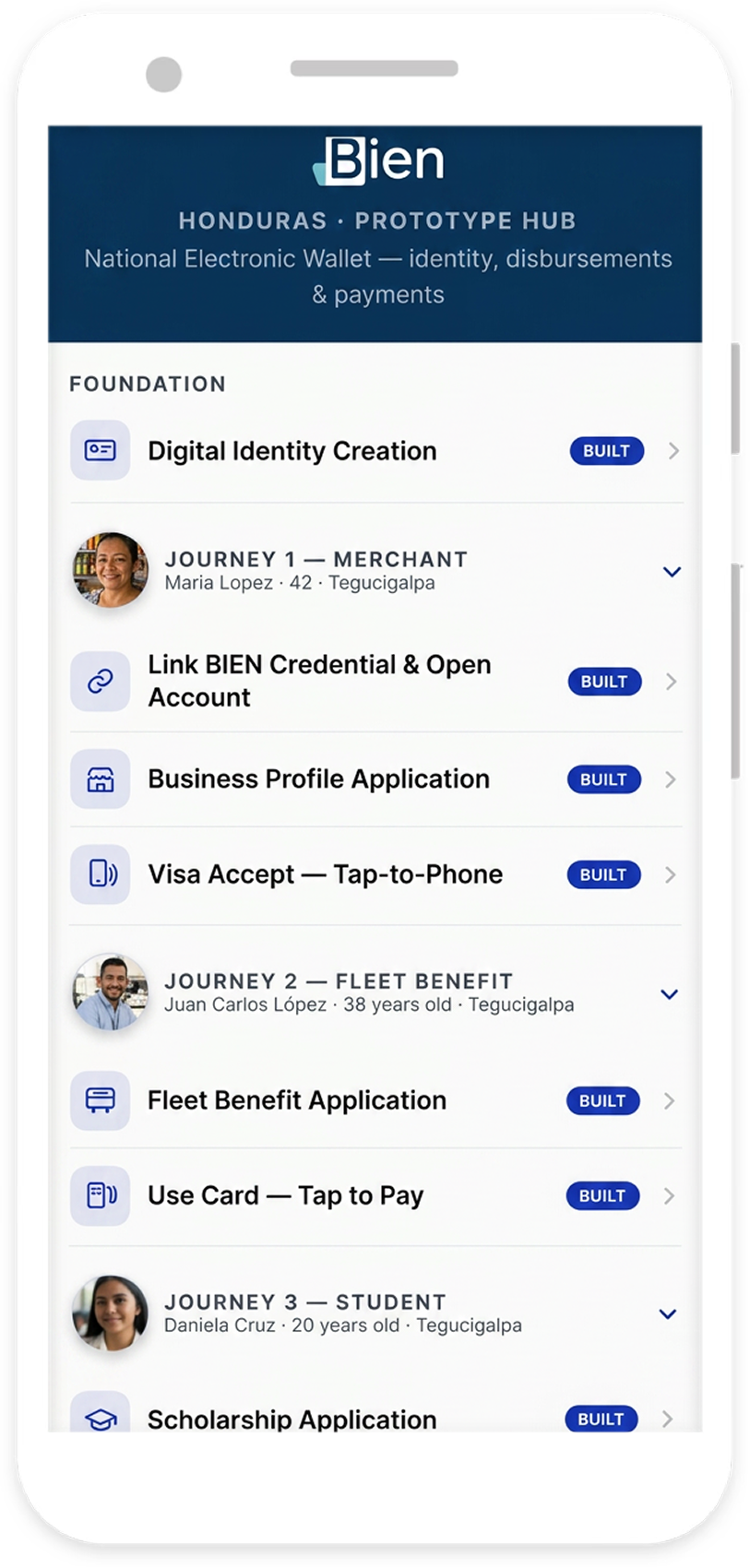The height and width of the screenshot is (1568, 750).
Task: Open Visa Accept Tap-to-Phone
Action: click(x=376, y=874)
